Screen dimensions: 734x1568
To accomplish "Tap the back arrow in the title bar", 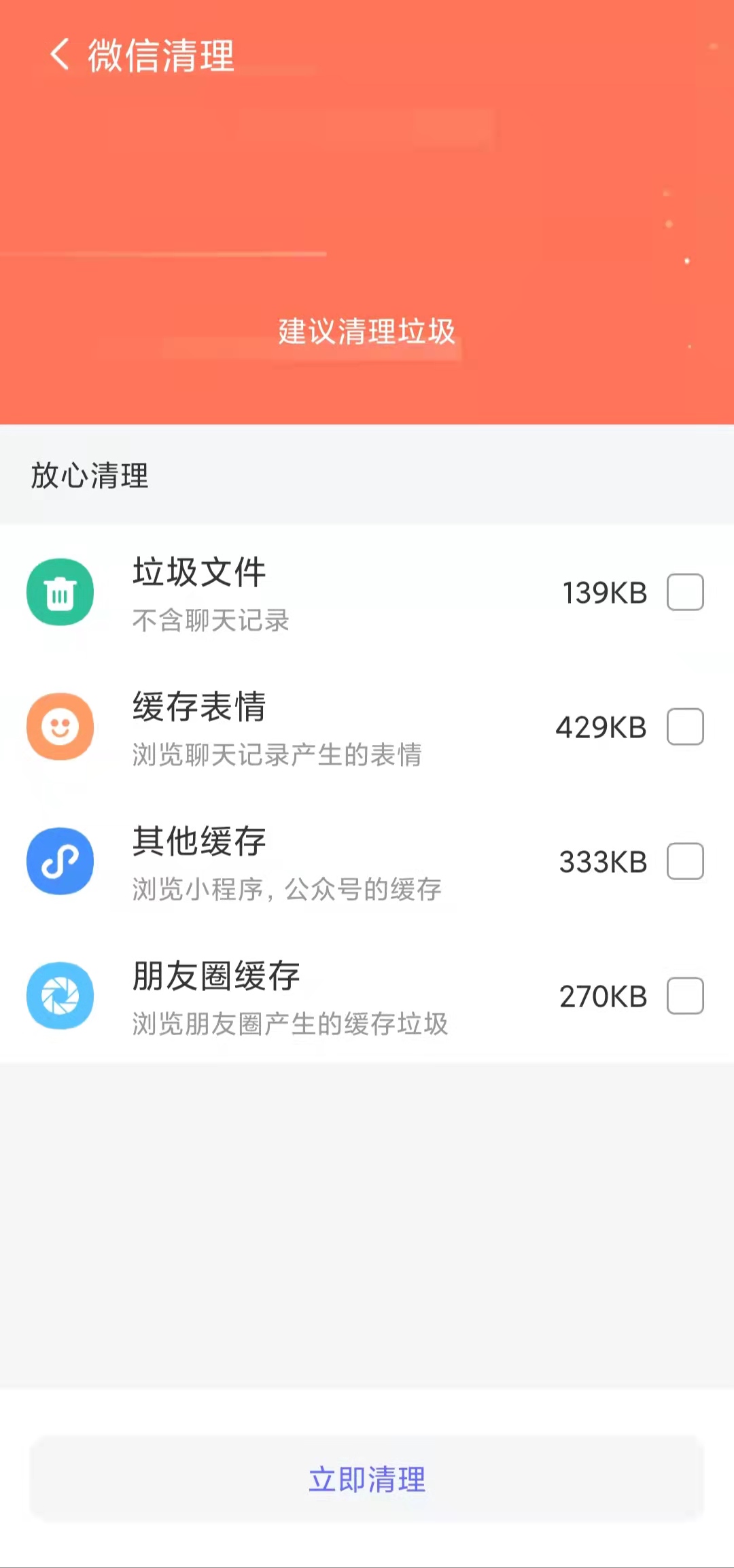I will pos(60,56).
